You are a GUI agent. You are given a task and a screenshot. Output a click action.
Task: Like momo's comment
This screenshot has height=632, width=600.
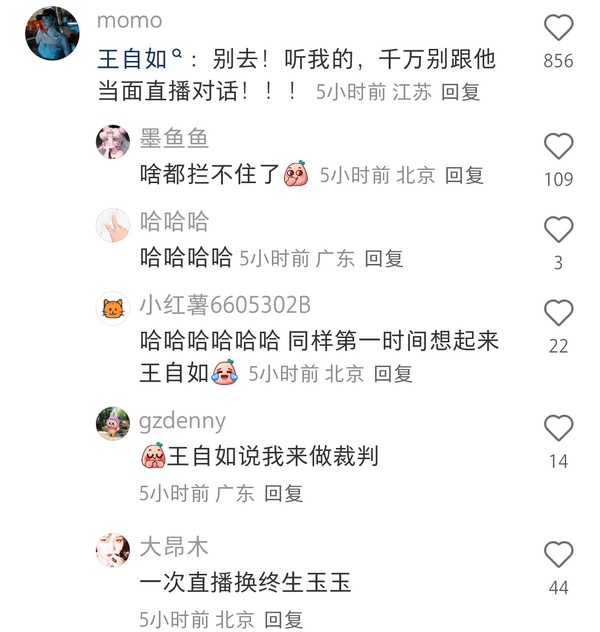[558, 28]
